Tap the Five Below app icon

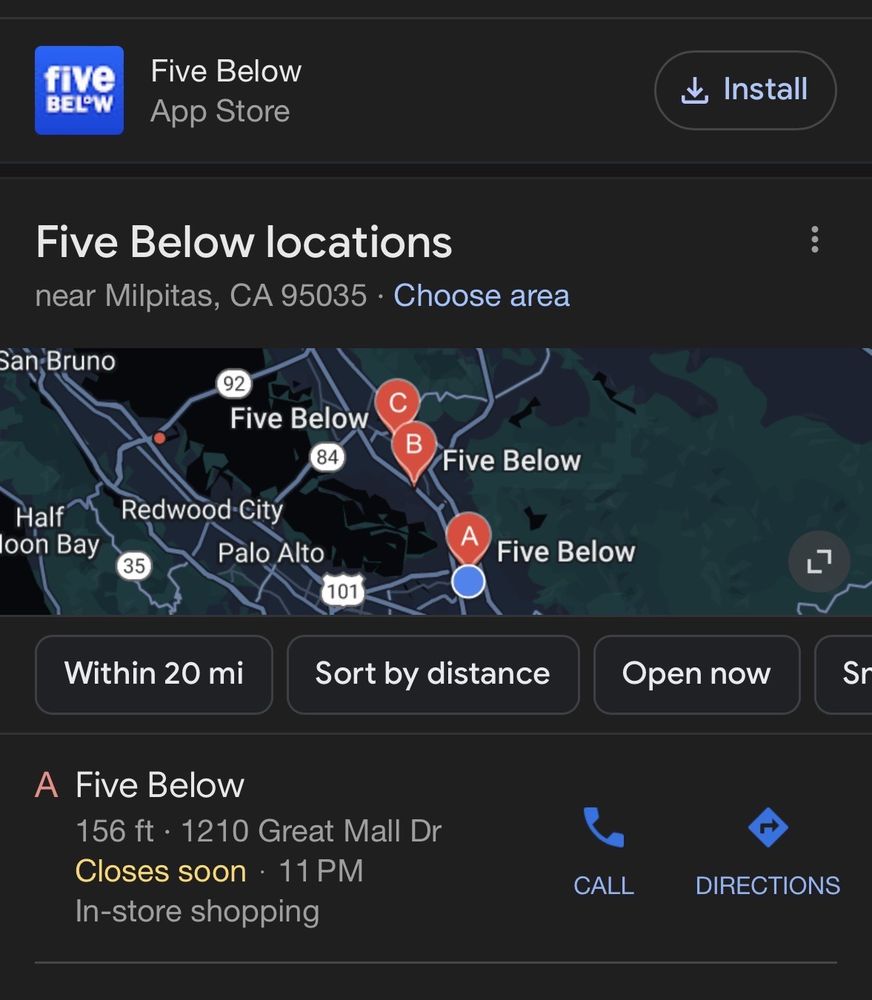[79, 90]
